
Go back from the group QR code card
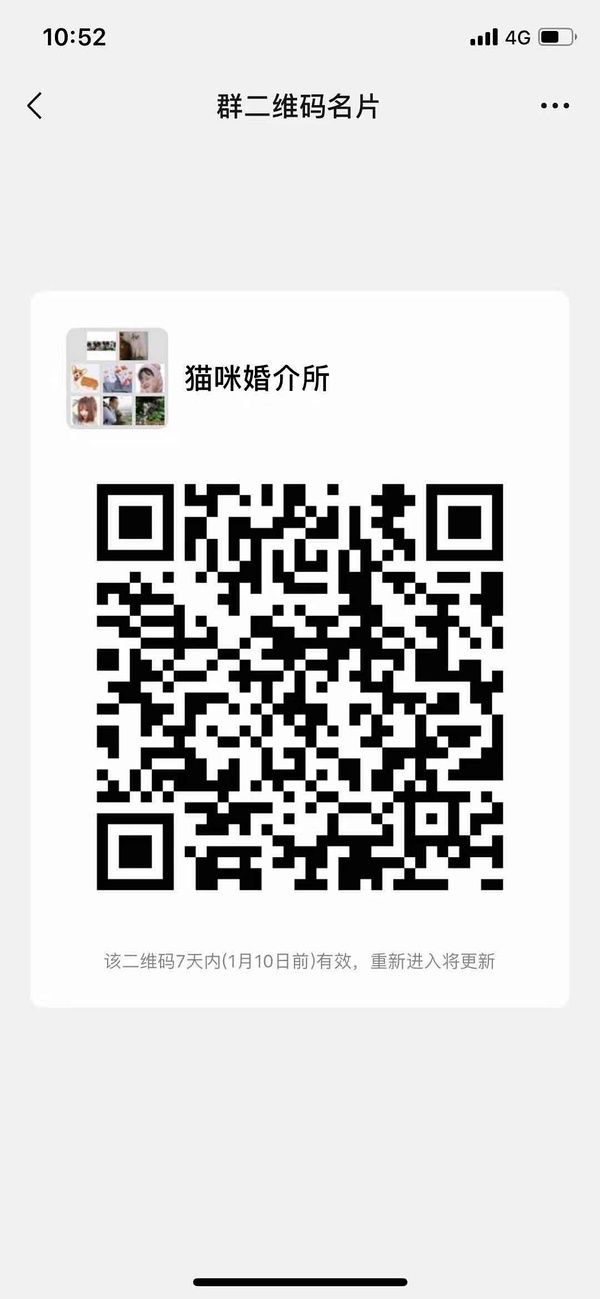pyautogui.click(x=35, y=106)
